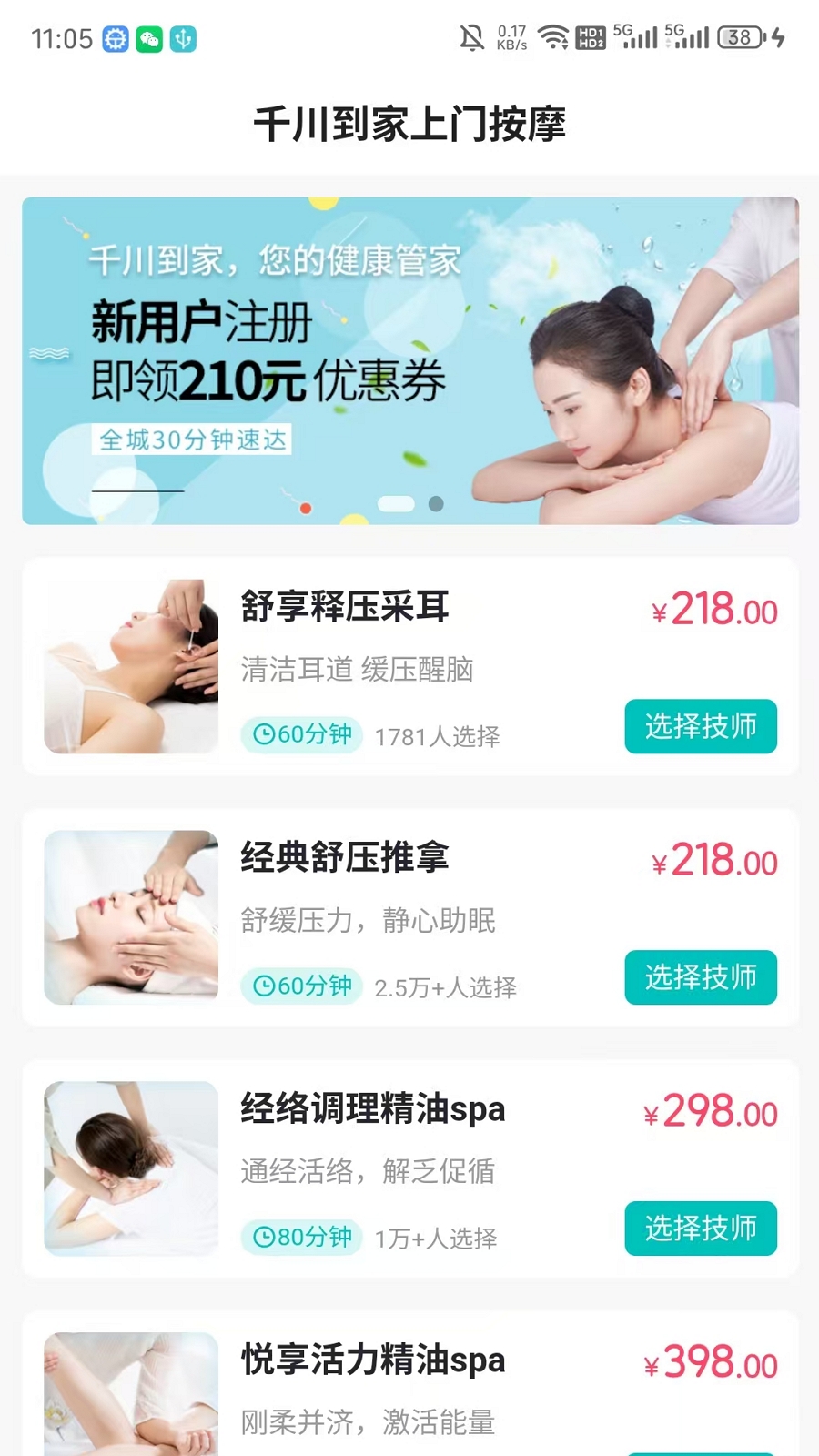Select the price ¥298.00 of 经络调理精油spa
The width and height of the screenshot is (819, 1456).
pyautogui.click(x=709, y=1112)
